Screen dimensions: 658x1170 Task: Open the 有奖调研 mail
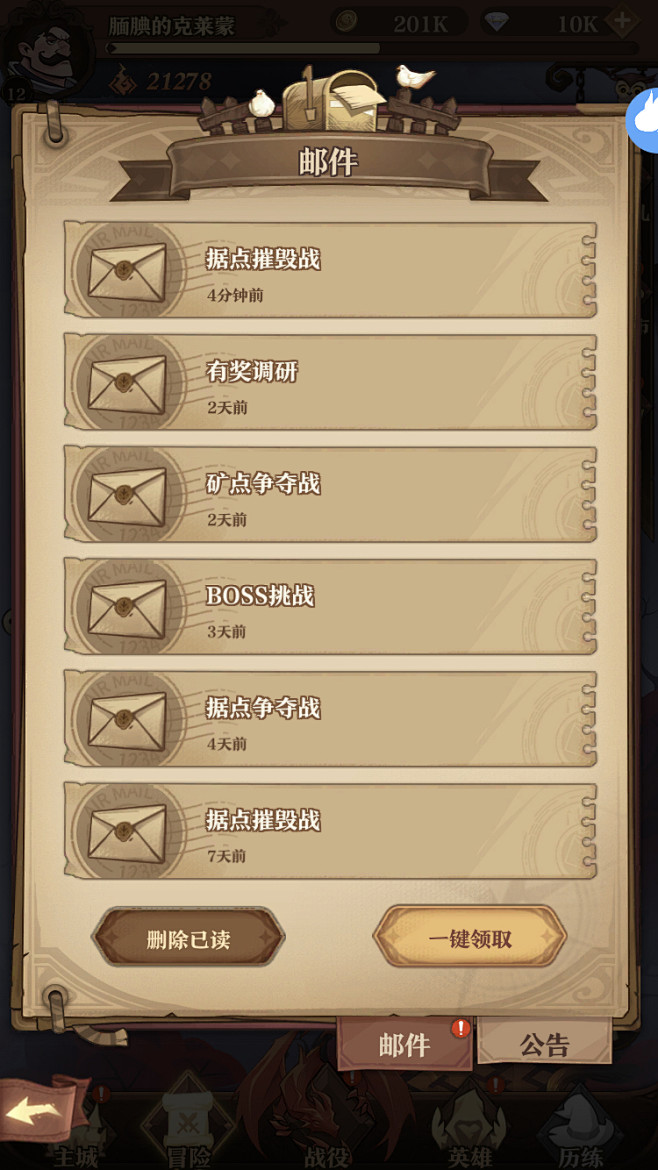click(x=330, y=382)
